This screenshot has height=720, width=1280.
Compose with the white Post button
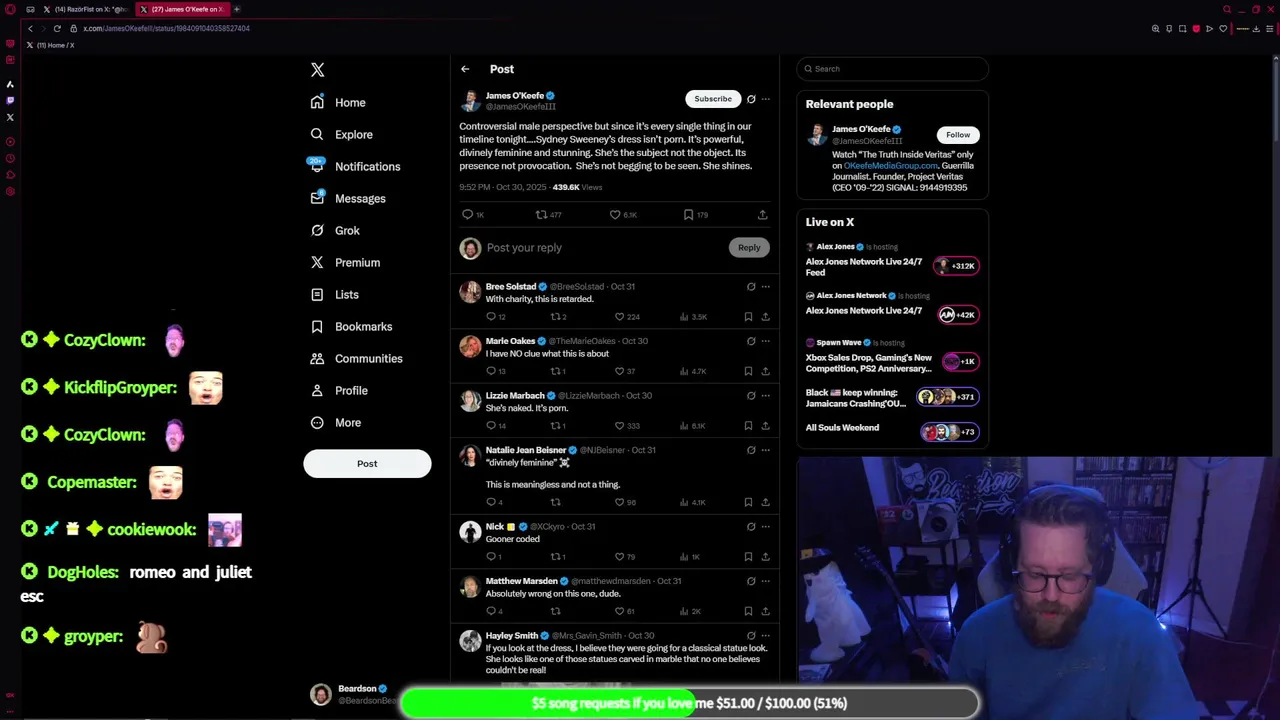(367, 463)
